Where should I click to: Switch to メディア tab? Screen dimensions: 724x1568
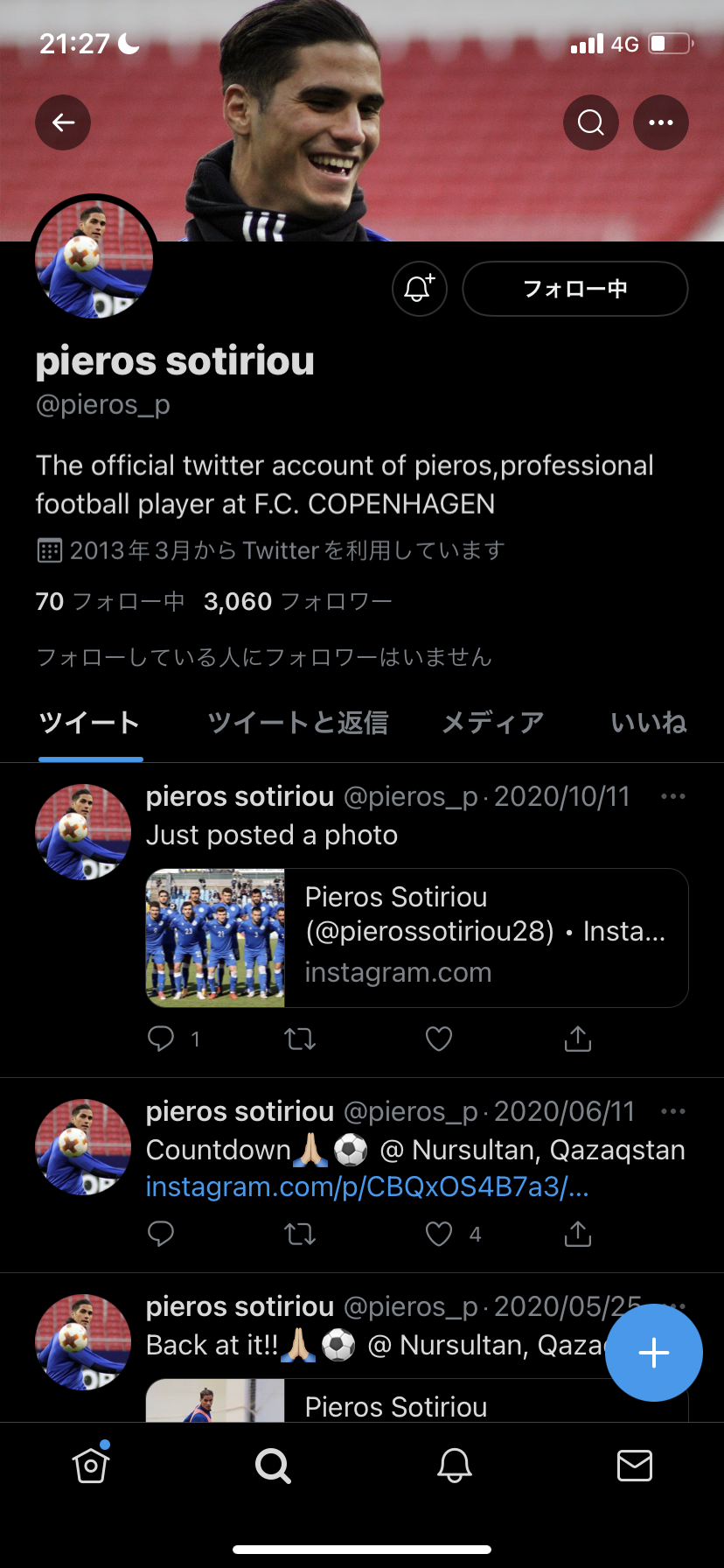click(x=492, y=723)
